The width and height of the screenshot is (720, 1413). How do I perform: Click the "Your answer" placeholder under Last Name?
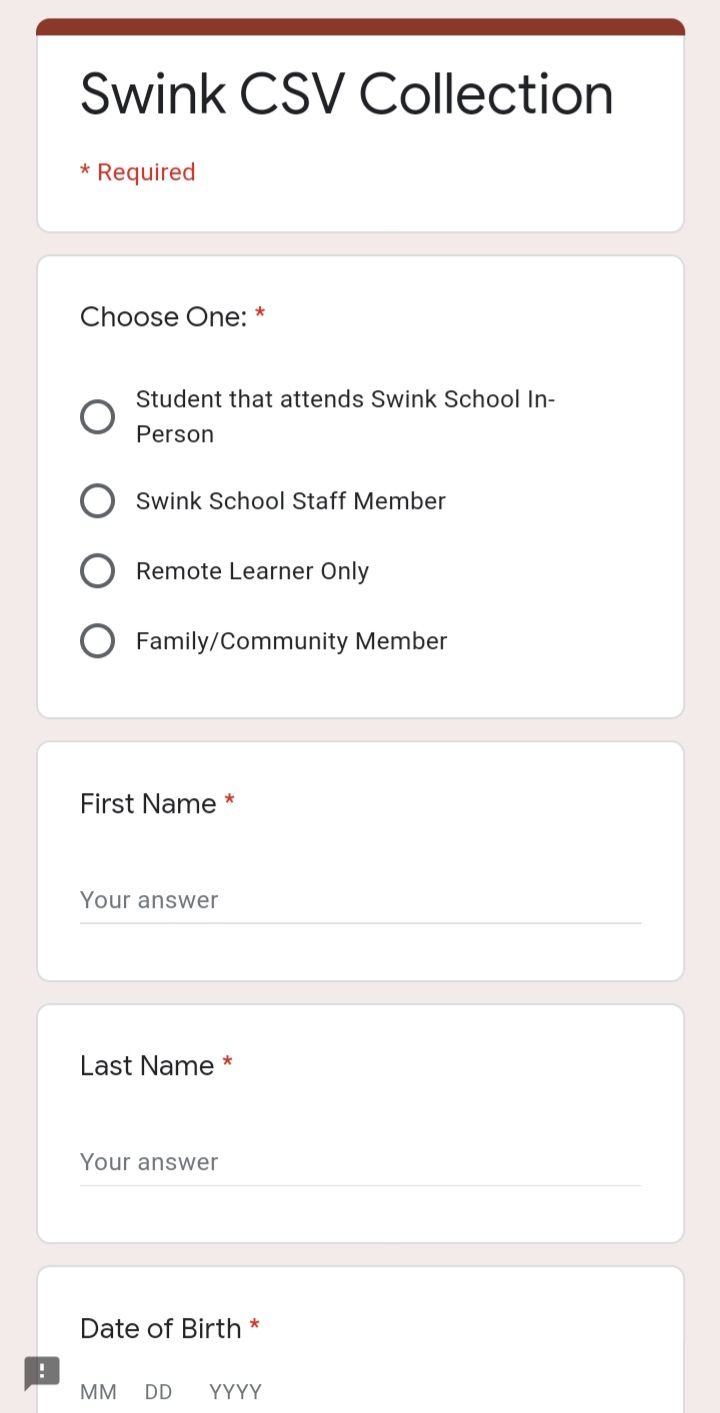(x=149, y=1162)
